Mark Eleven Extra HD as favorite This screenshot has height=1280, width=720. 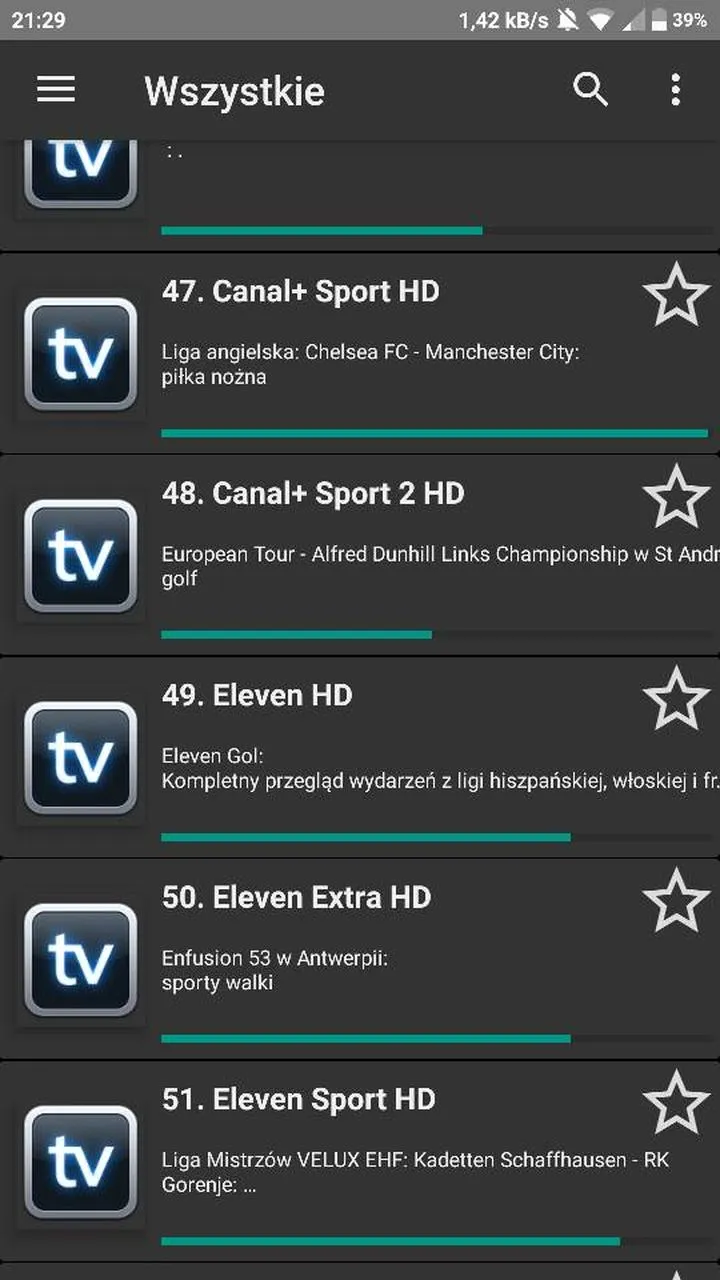tap(676, 900)
